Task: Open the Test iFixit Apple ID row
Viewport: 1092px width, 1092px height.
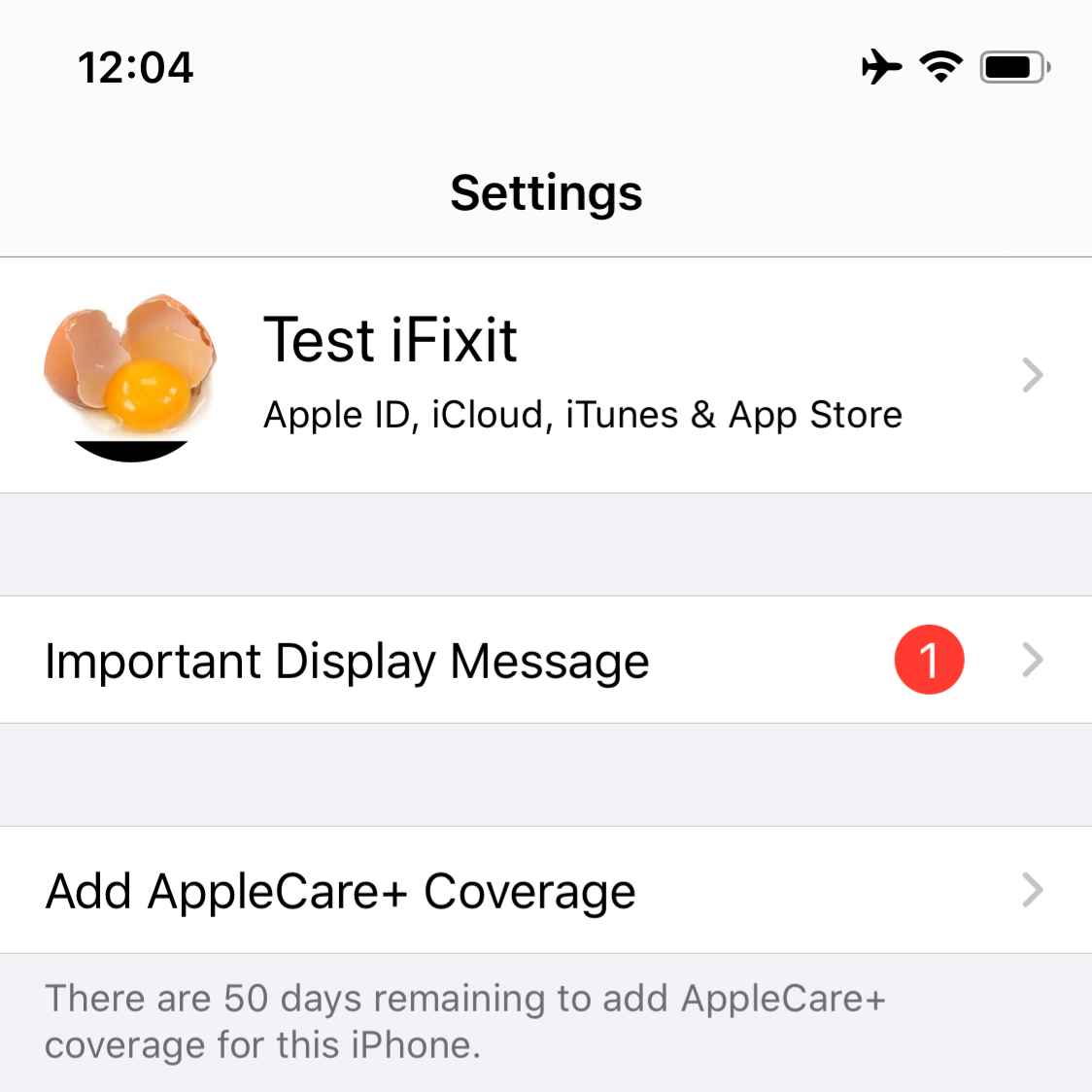Action: click(544, 375)
